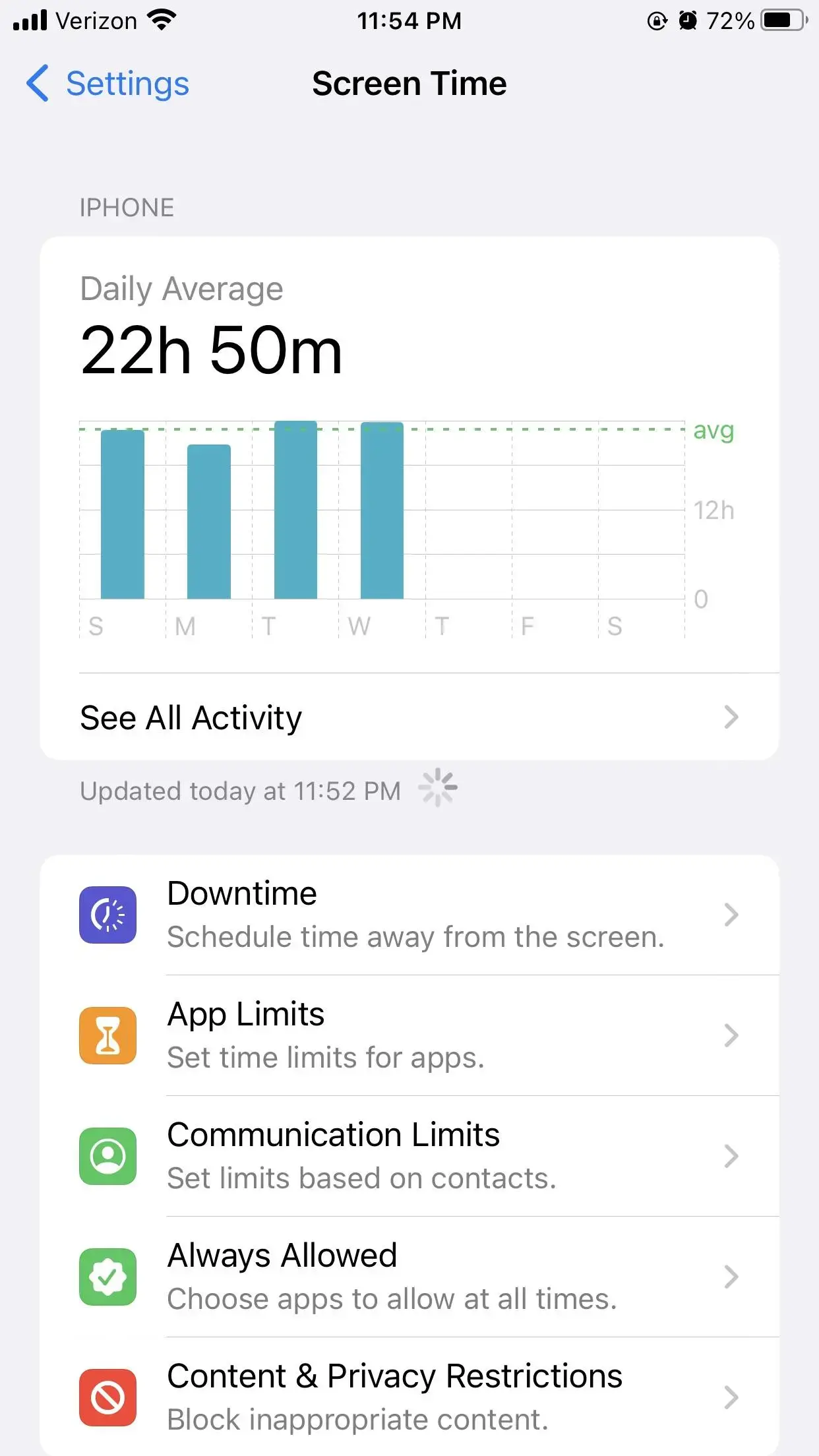
Task: Open App Limits
Action: (409, 1035)
